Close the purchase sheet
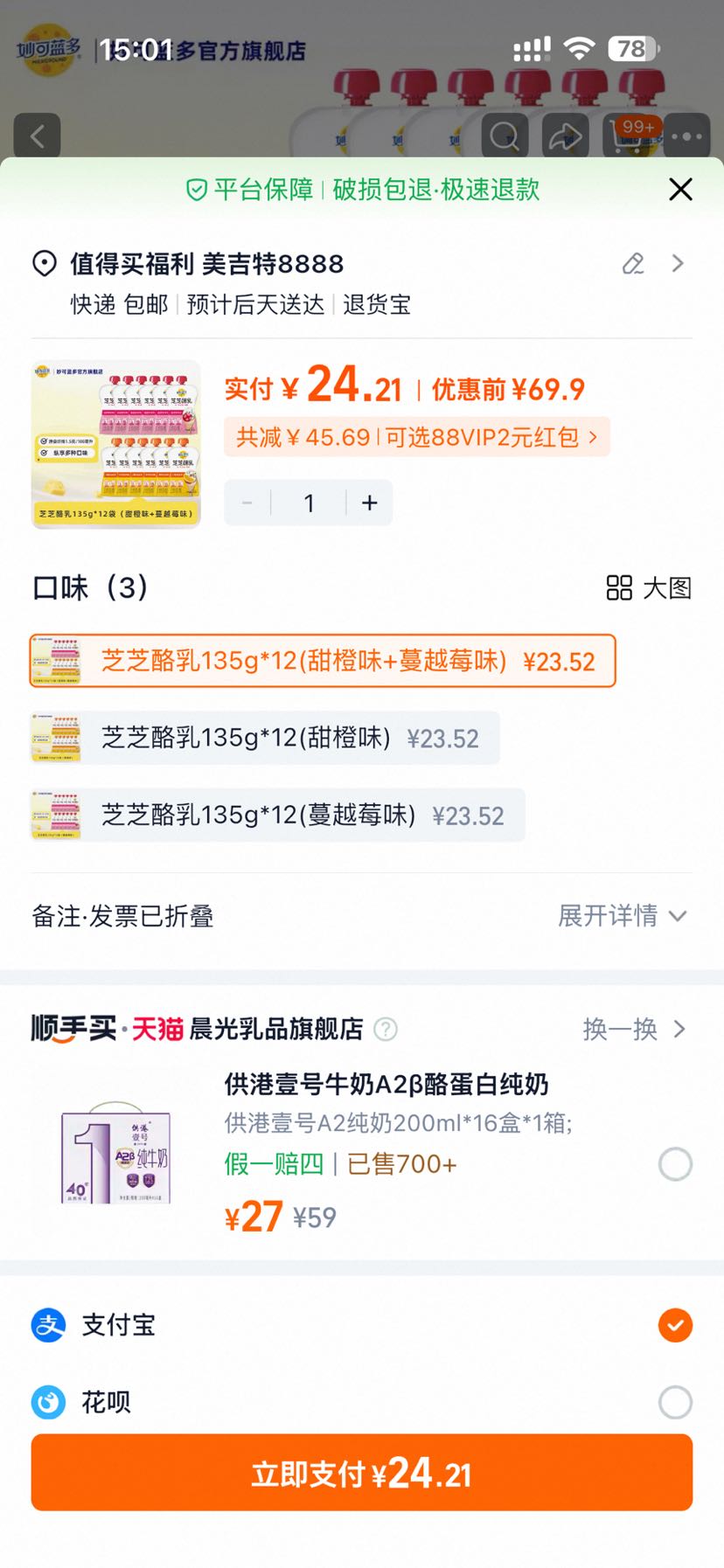This screenshot has height=1568, width=724. pyautogui.click(x=680, y=189)
